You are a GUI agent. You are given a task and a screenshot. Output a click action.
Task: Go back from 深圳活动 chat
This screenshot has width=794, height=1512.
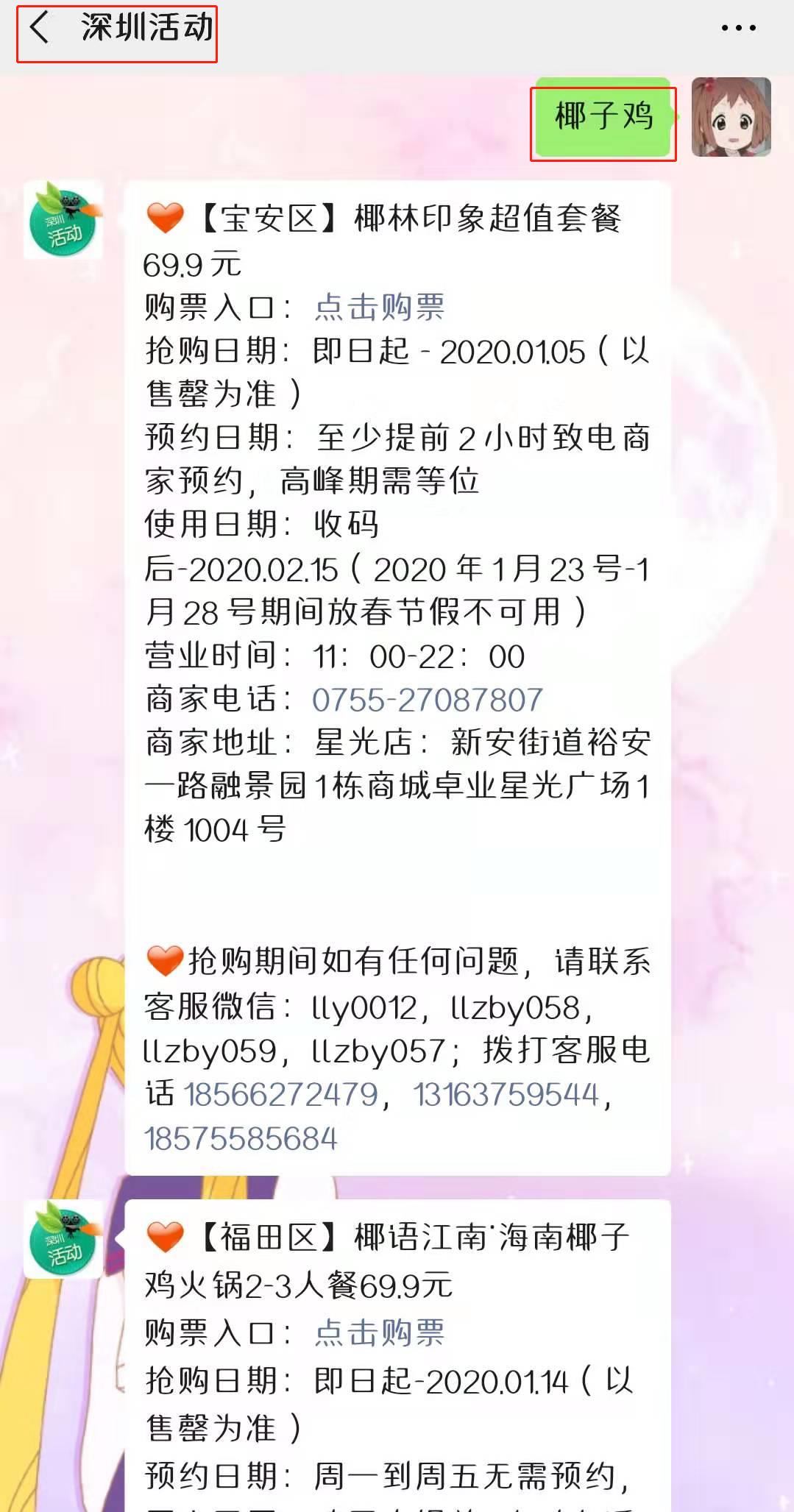[40, 29]
